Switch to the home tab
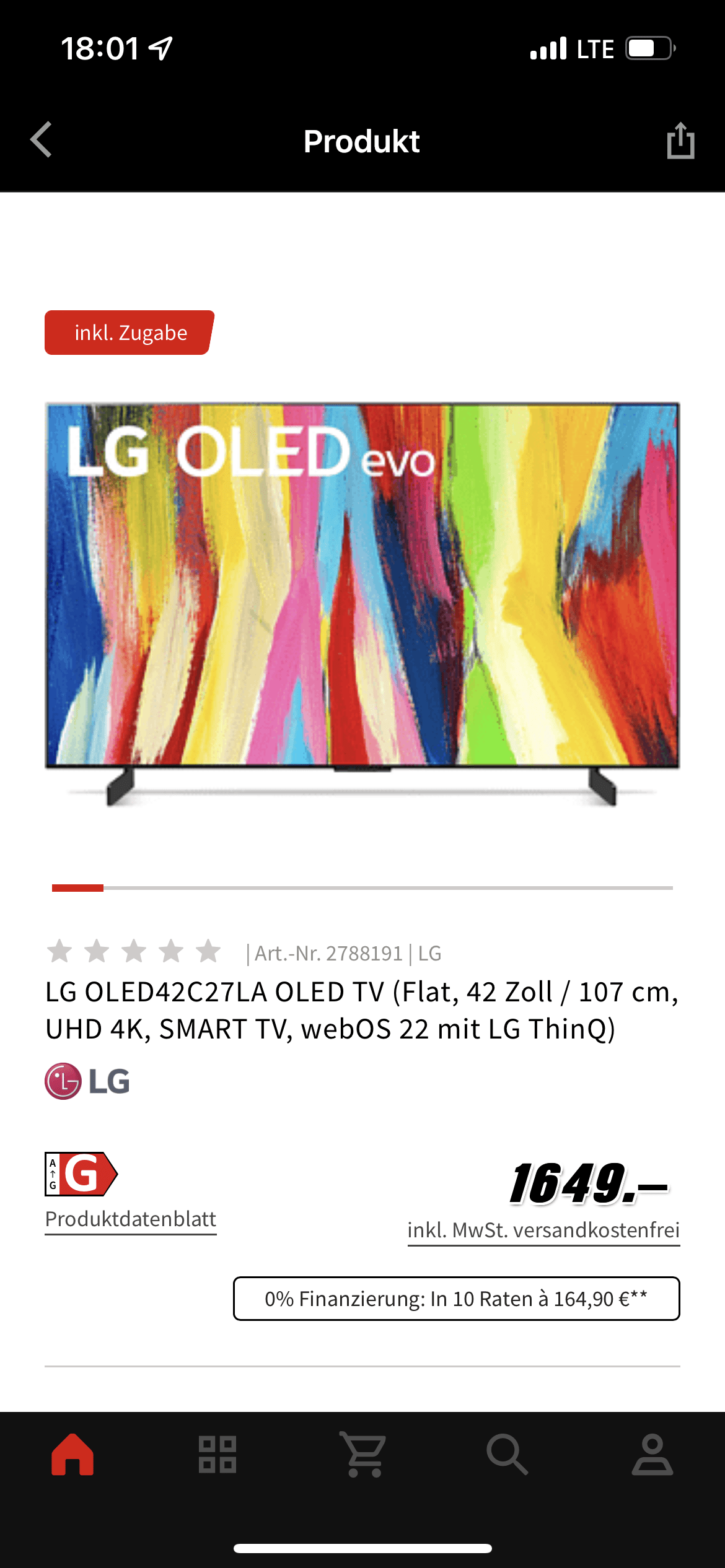This screenshot has height=1568, width=725. tap(72, 1455)
